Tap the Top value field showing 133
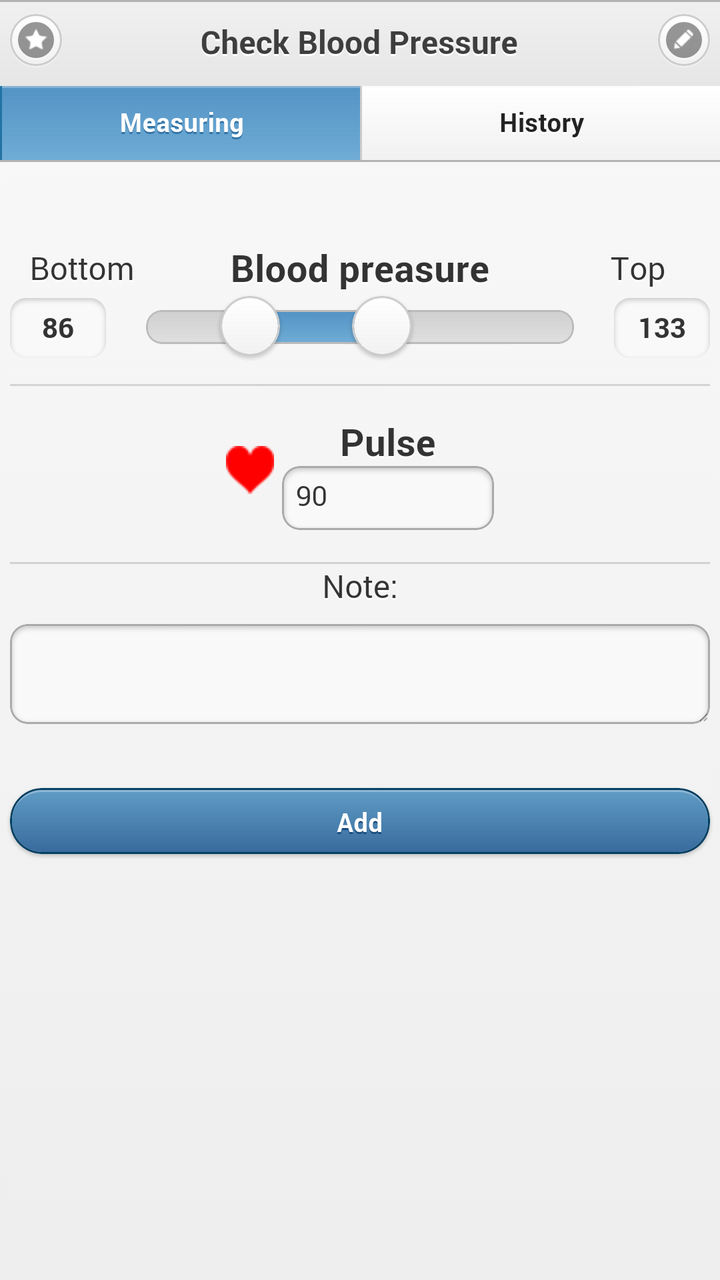This screenshot has width=720, height=1280. [661, 328]
